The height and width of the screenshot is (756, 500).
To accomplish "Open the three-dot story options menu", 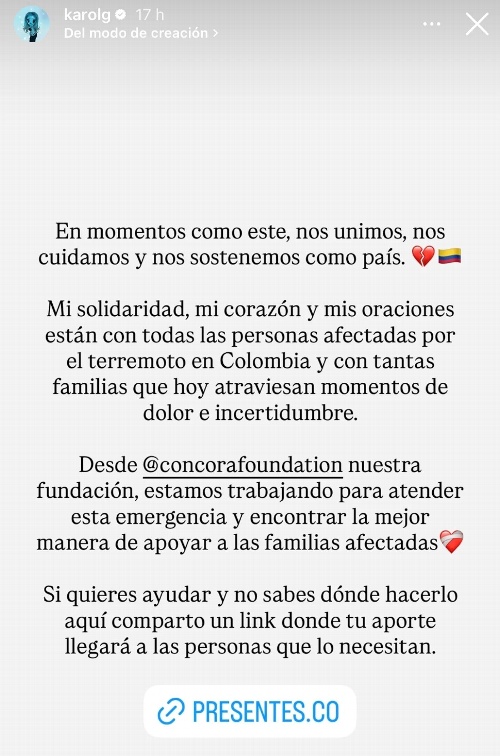I will 431,24.
